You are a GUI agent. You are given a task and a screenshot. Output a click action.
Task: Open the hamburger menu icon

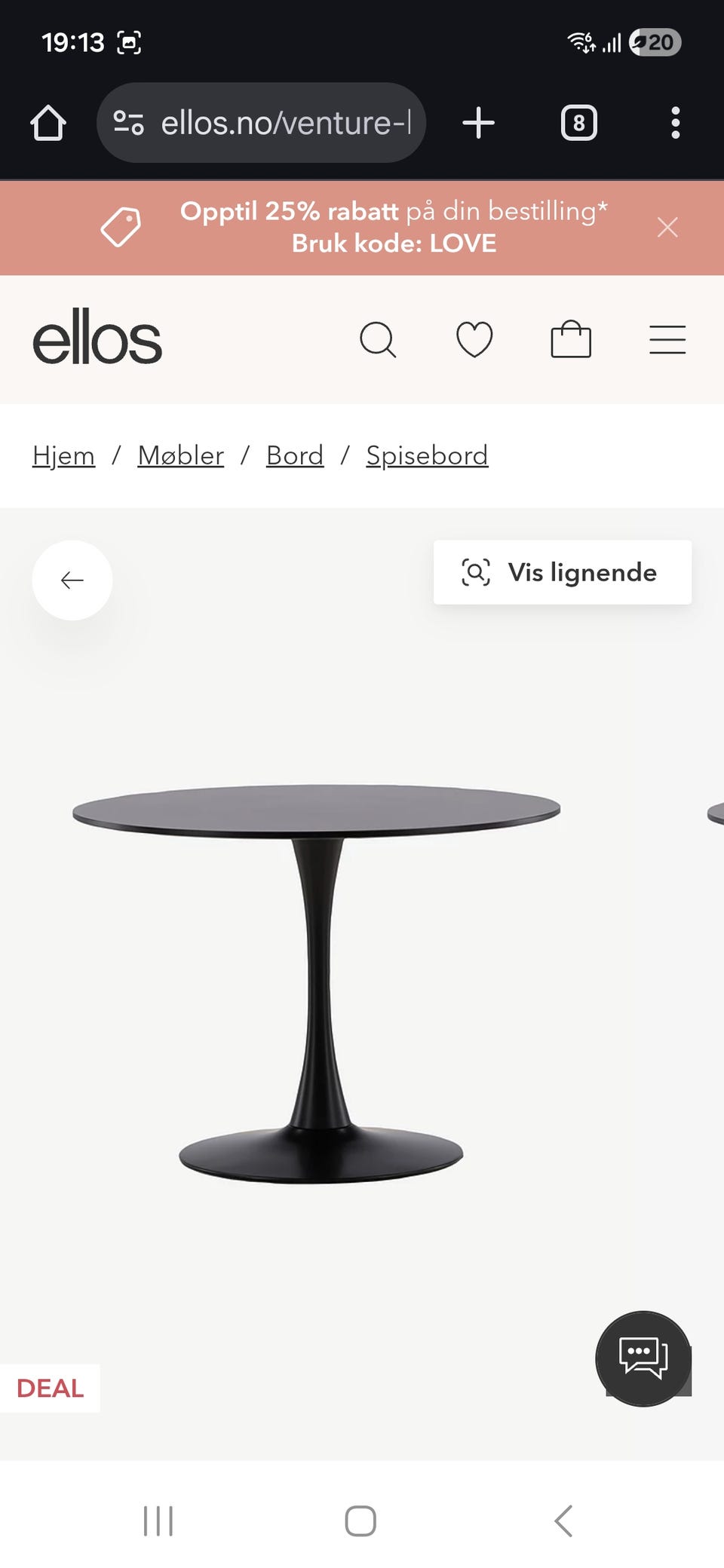(x=667, y=340)
